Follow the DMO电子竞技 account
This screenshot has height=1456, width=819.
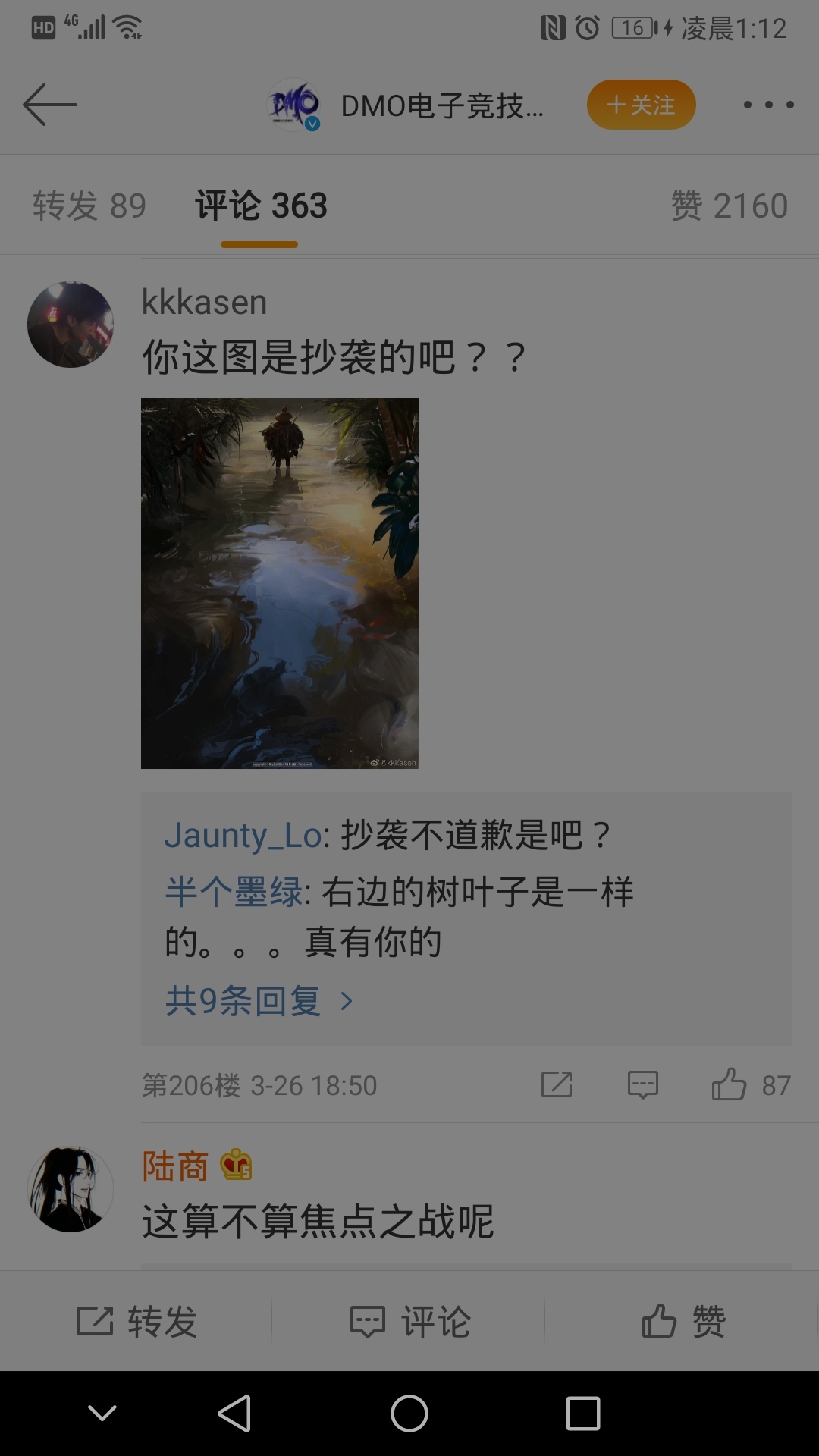coord(641,105)
